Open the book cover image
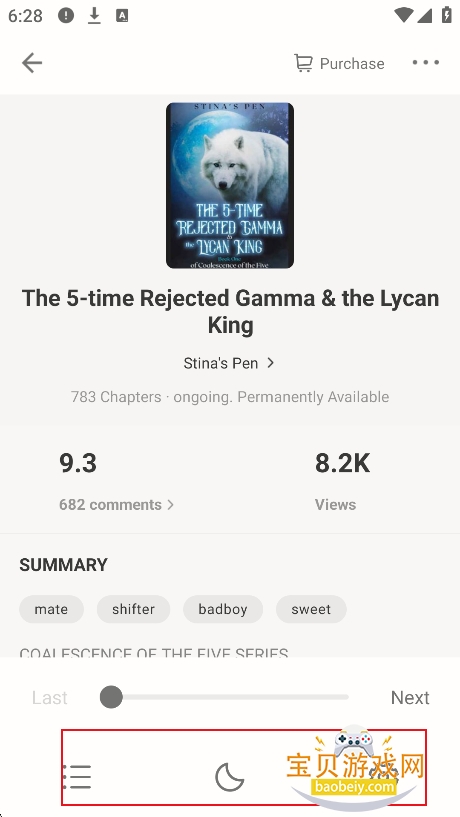 pos(230,185)
